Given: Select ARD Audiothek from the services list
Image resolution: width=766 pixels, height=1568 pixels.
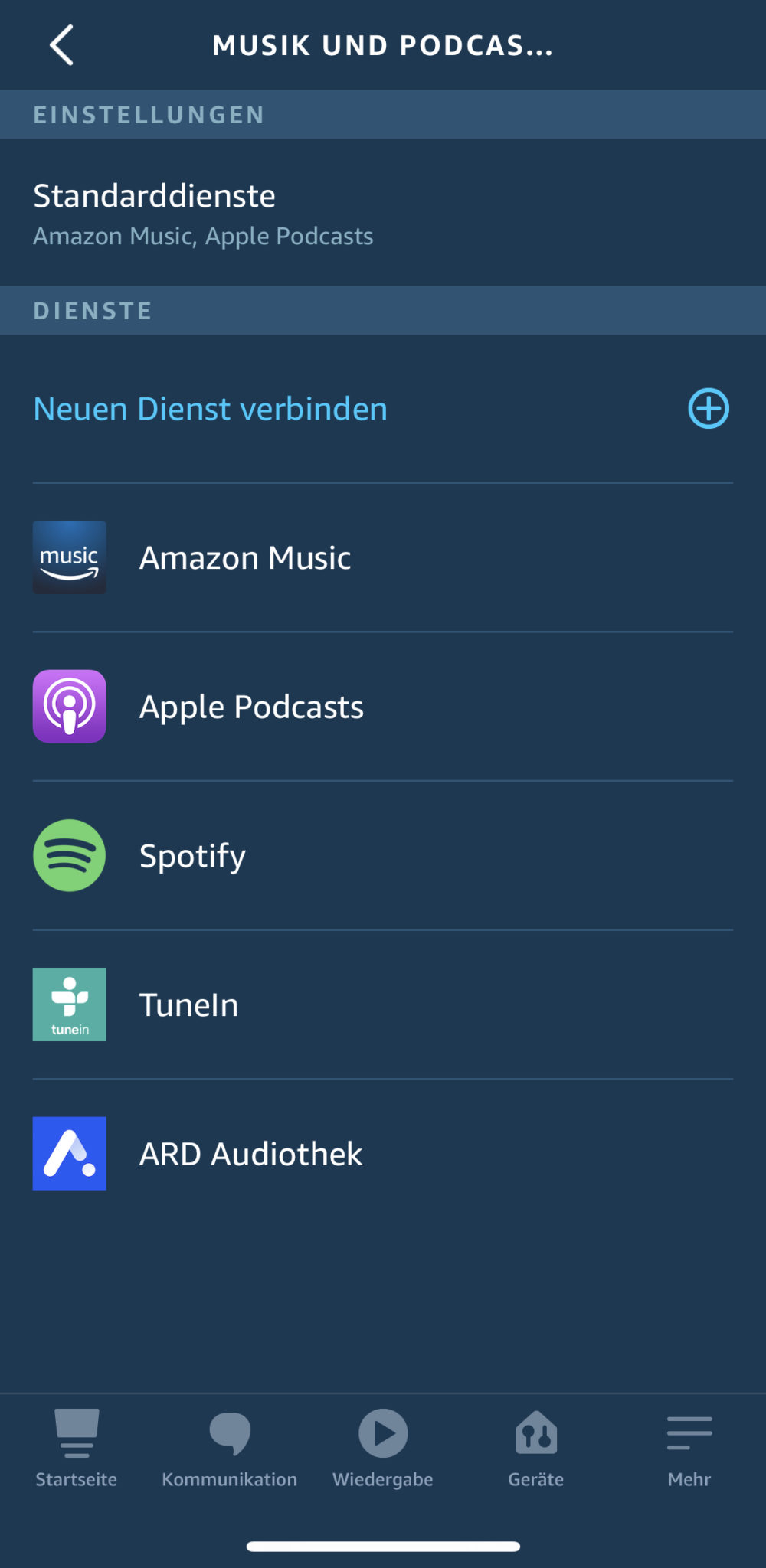Looking at the screenshot, I should [x=250, y=1154].
